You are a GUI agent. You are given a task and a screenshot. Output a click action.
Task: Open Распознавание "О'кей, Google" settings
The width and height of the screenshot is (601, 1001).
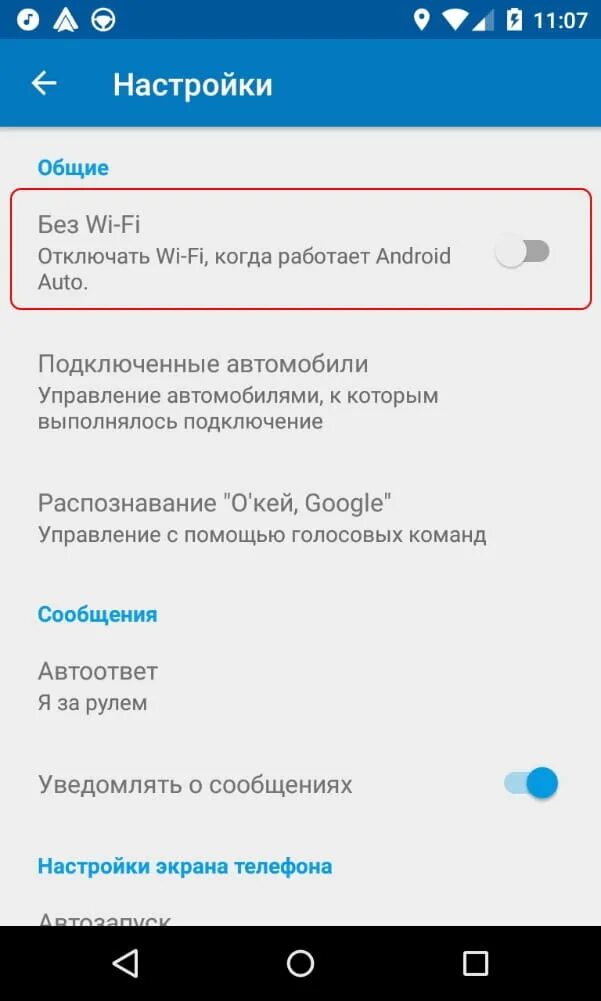[300, 518]
